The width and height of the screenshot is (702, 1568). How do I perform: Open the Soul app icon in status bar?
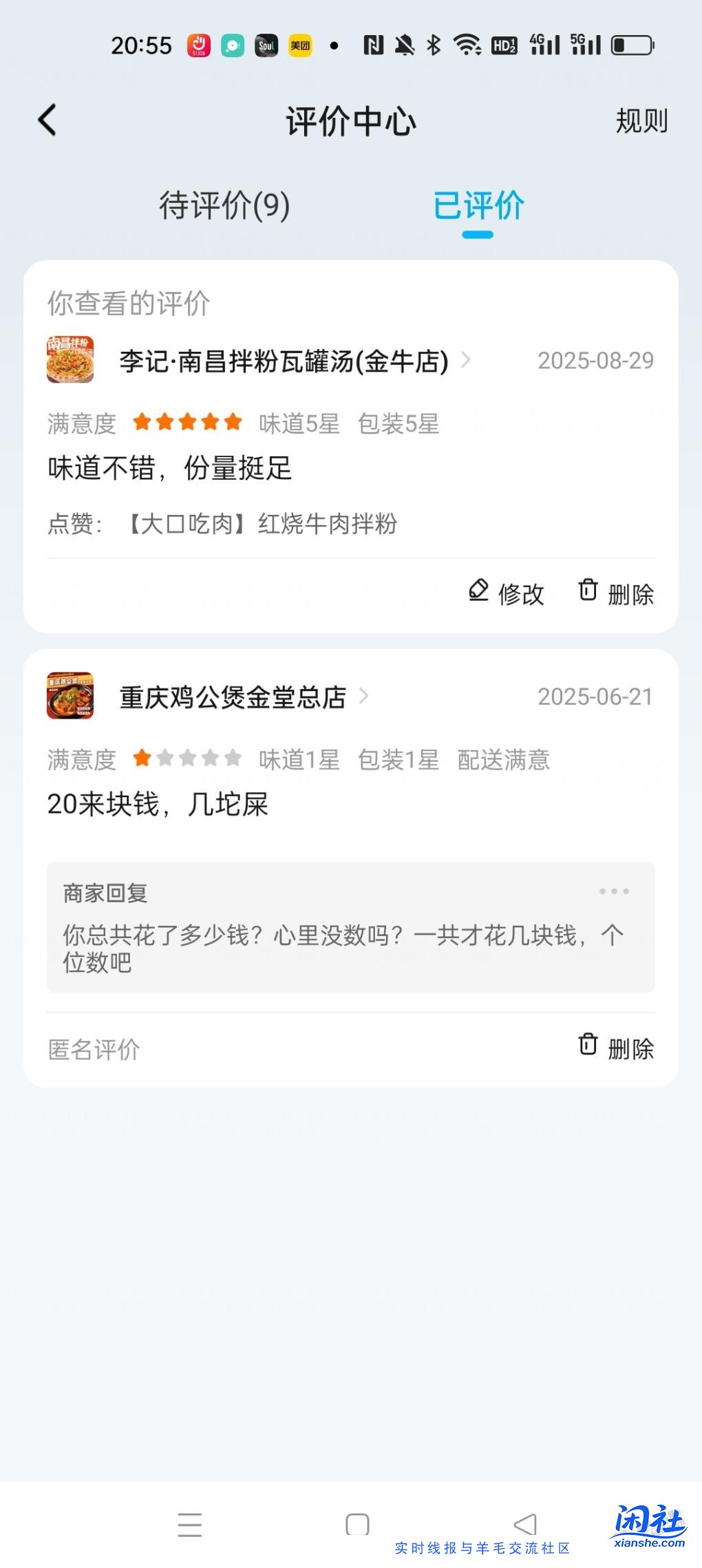click(x=266, y=45)
